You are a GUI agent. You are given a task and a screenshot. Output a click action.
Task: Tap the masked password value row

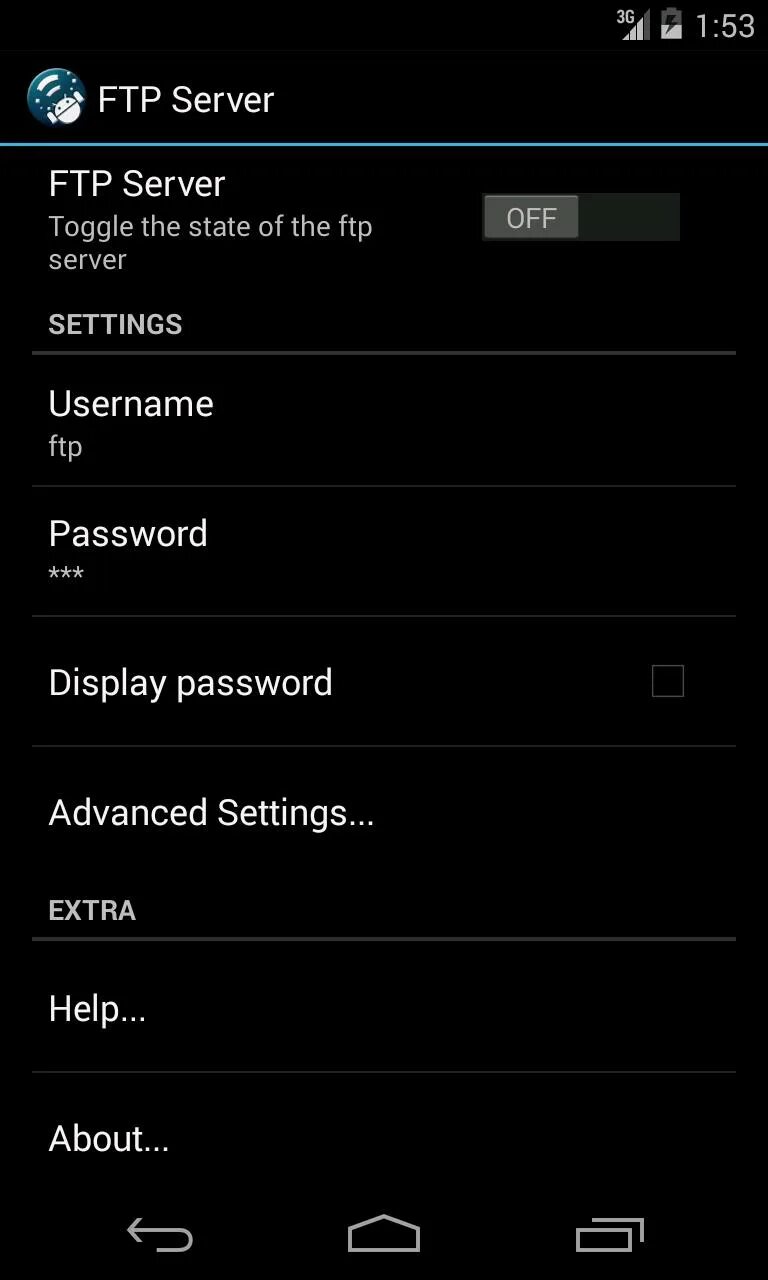coord(66,571)
